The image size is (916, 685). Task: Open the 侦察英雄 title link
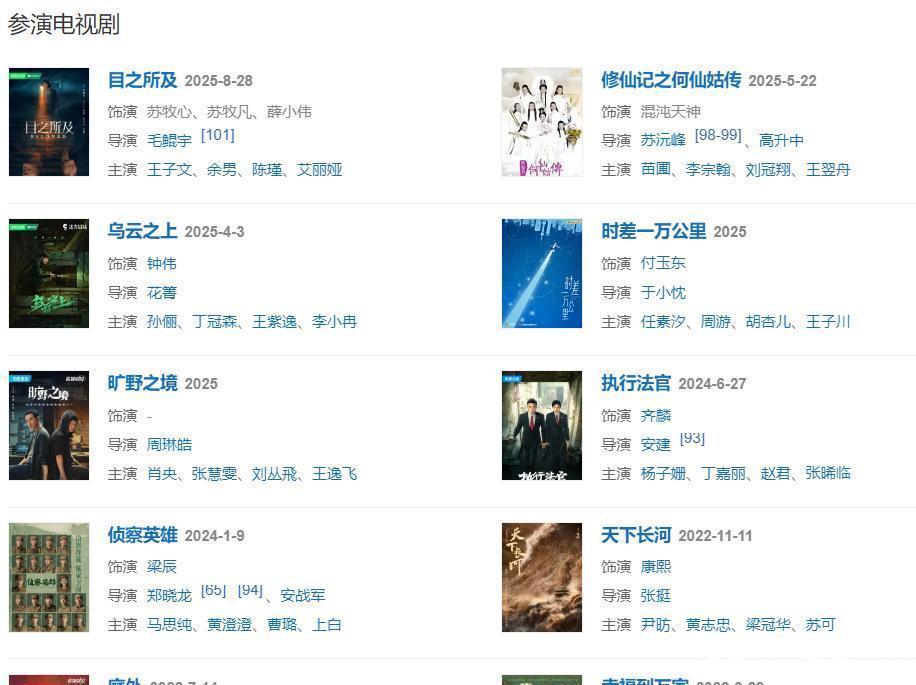tap(142, 535)
